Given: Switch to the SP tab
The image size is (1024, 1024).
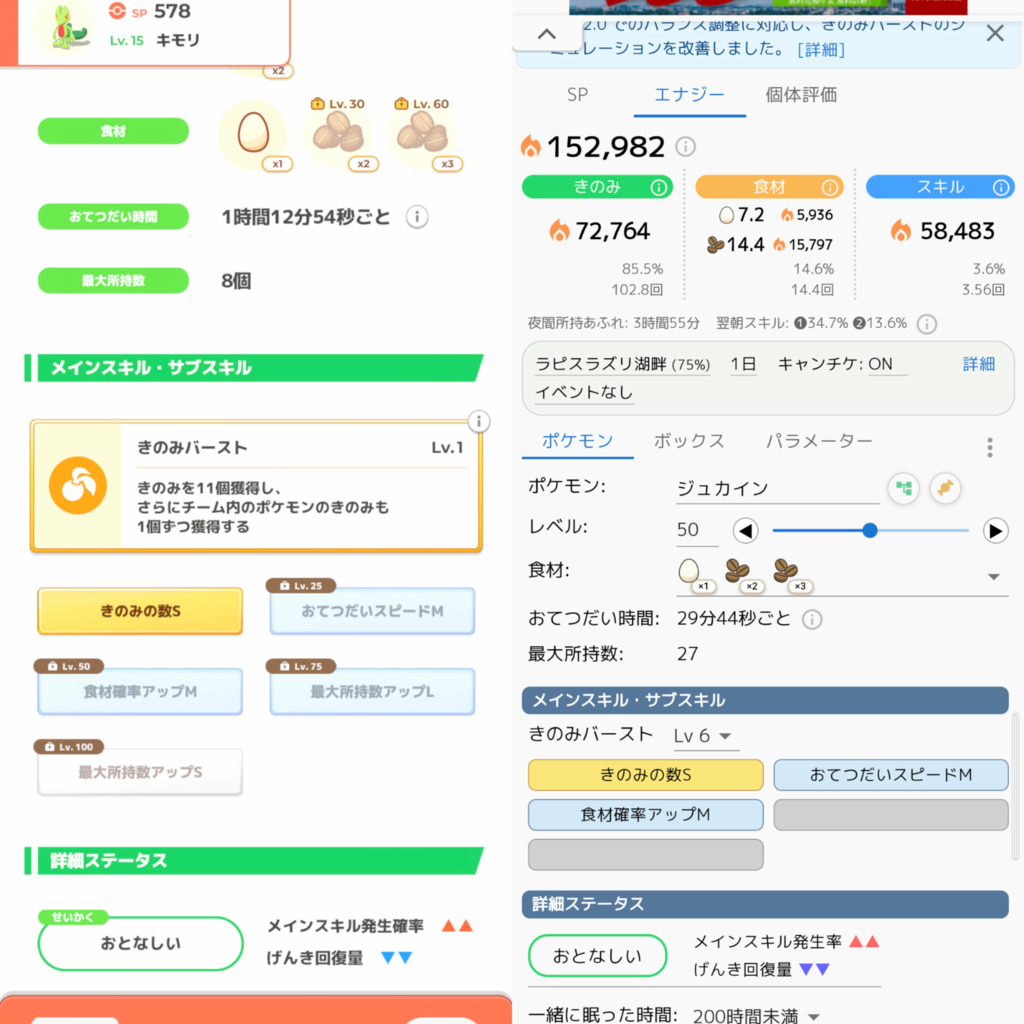Looking at the screenshot, I should [577, 95].
